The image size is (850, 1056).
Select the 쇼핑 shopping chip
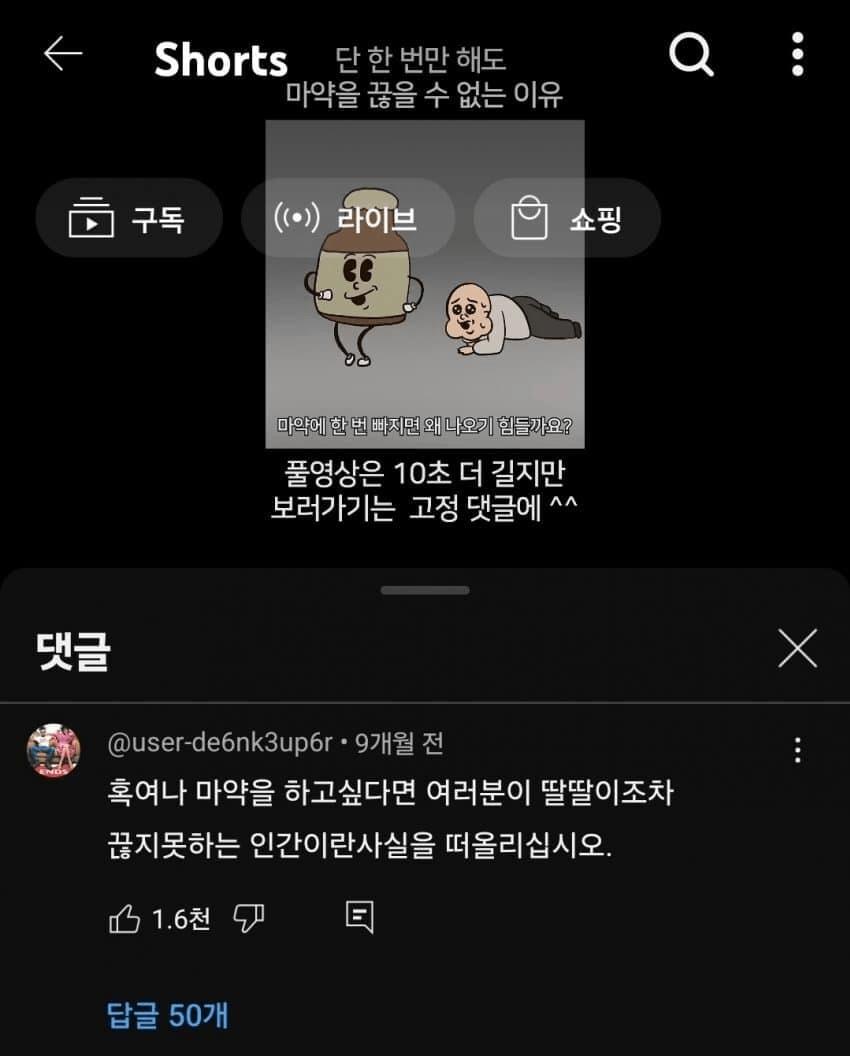pyautogui.click(x=566, y=218)
